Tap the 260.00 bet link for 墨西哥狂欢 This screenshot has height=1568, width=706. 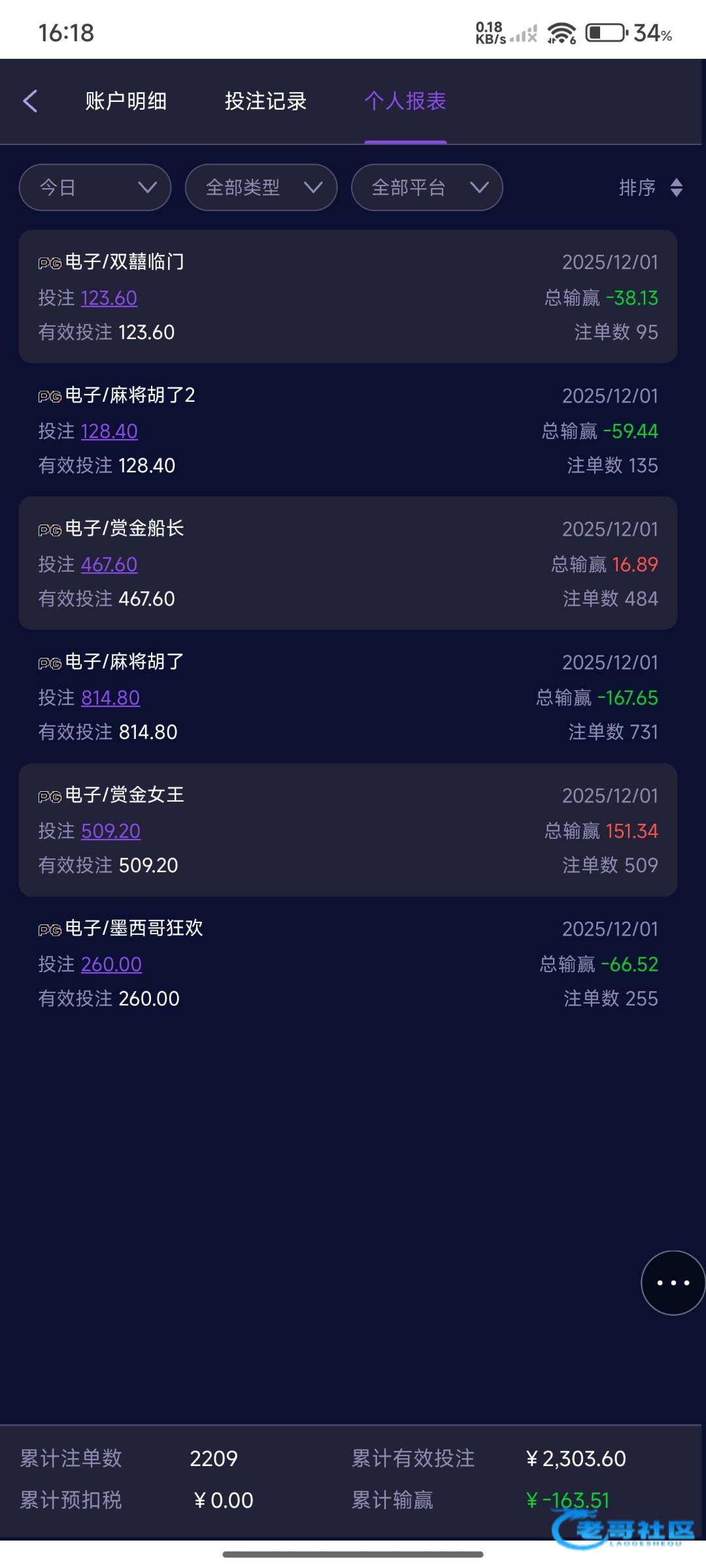click(112, 964)
